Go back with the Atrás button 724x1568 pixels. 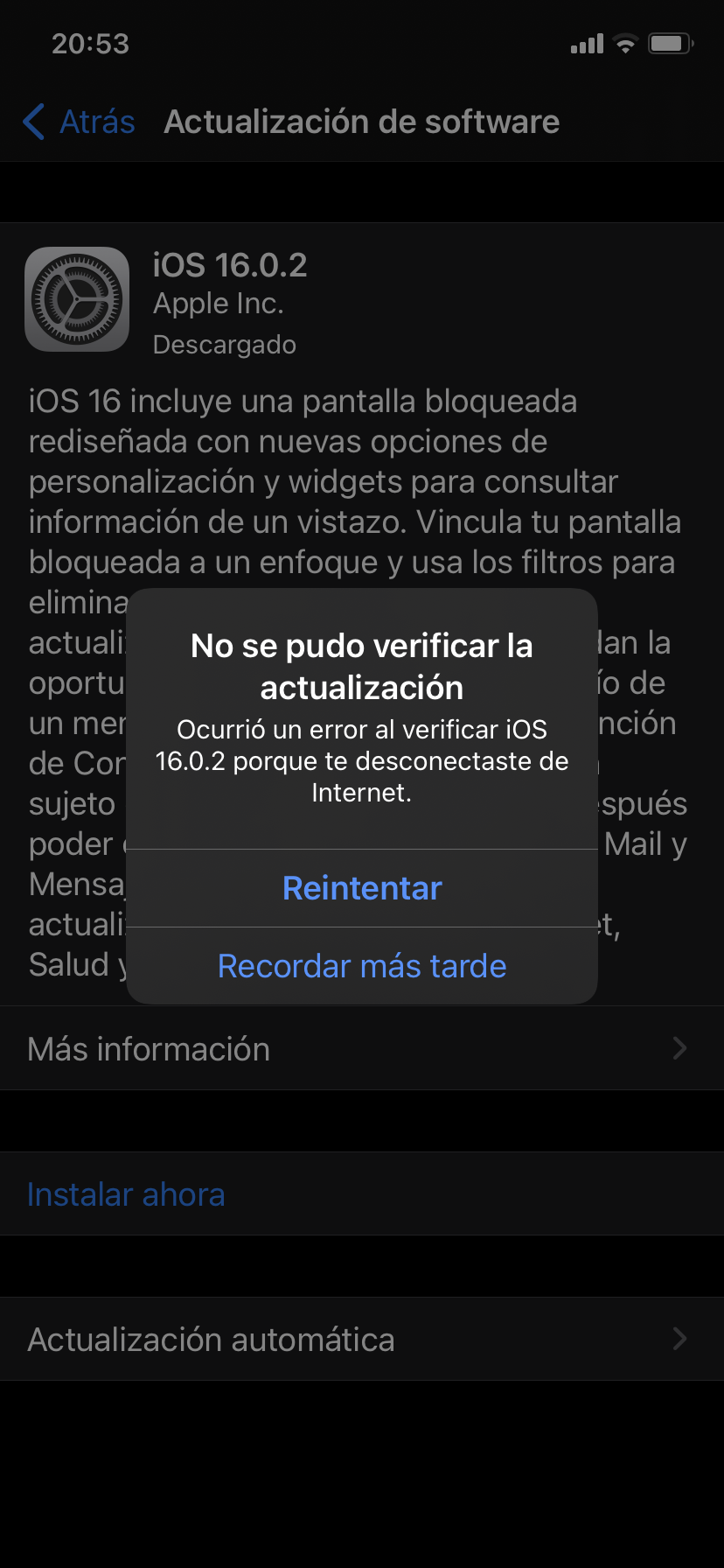80,122
